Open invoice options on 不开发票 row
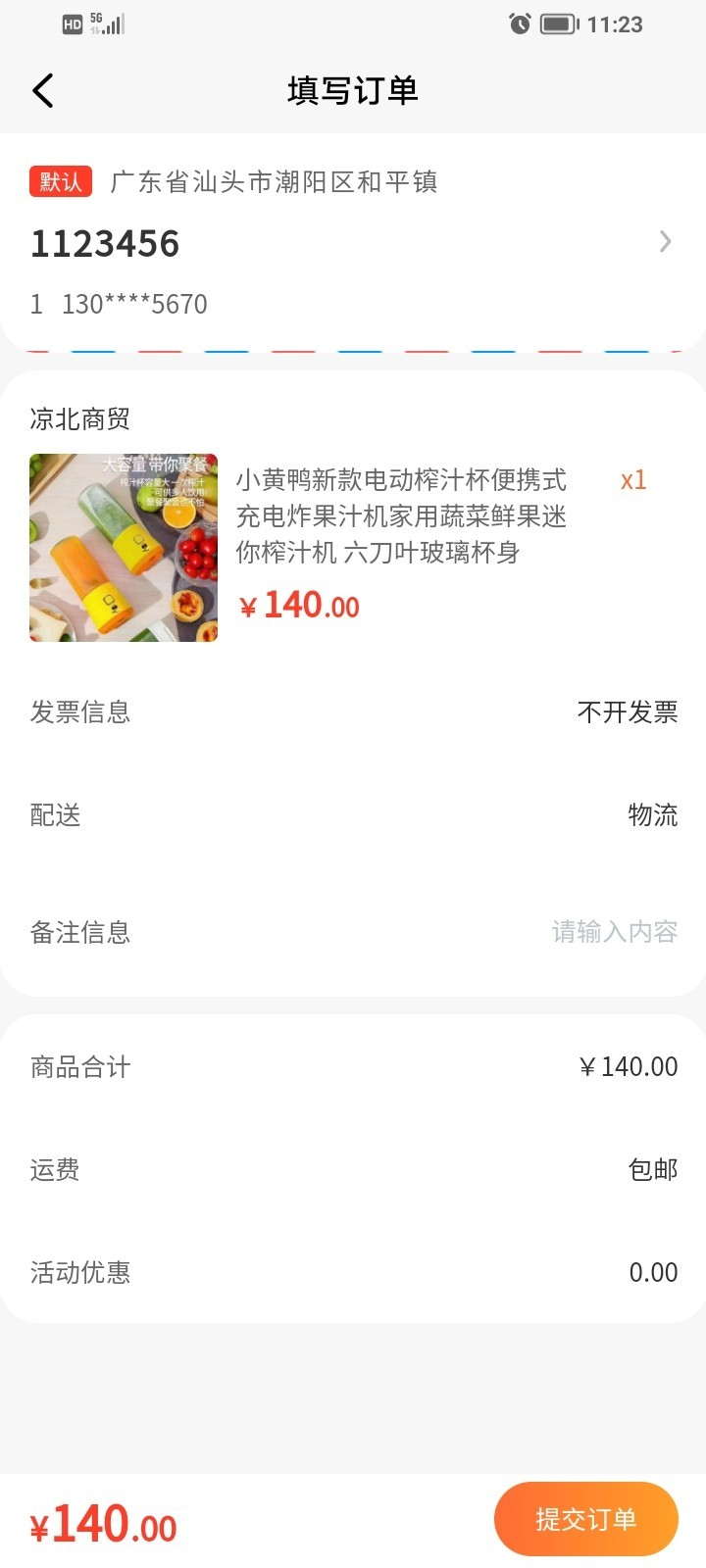Viewport: 706px width, 1568px height. [x=628, y=712]
